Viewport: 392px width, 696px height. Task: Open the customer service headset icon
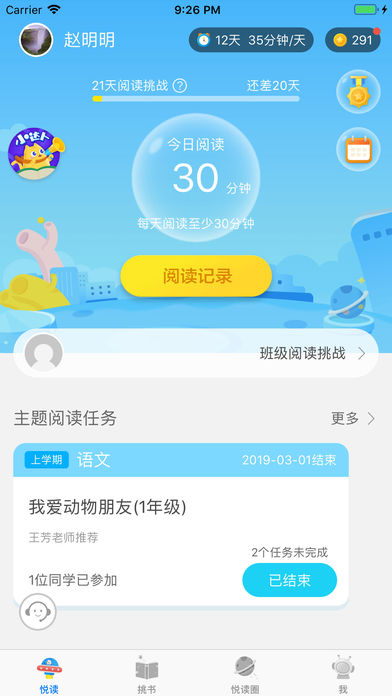tap(38, 612)
